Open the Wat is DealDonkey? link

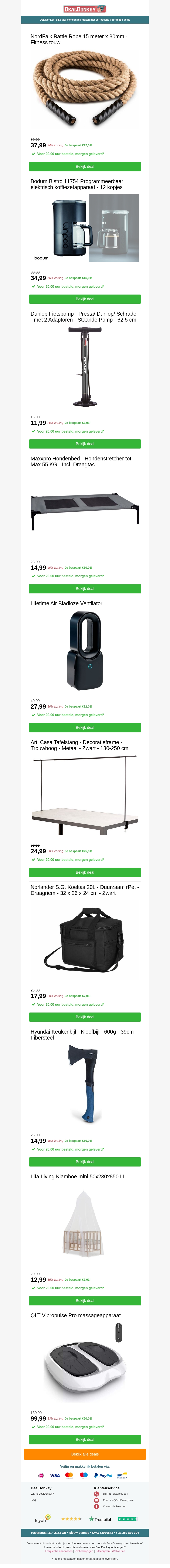(x=42, y=1494)
